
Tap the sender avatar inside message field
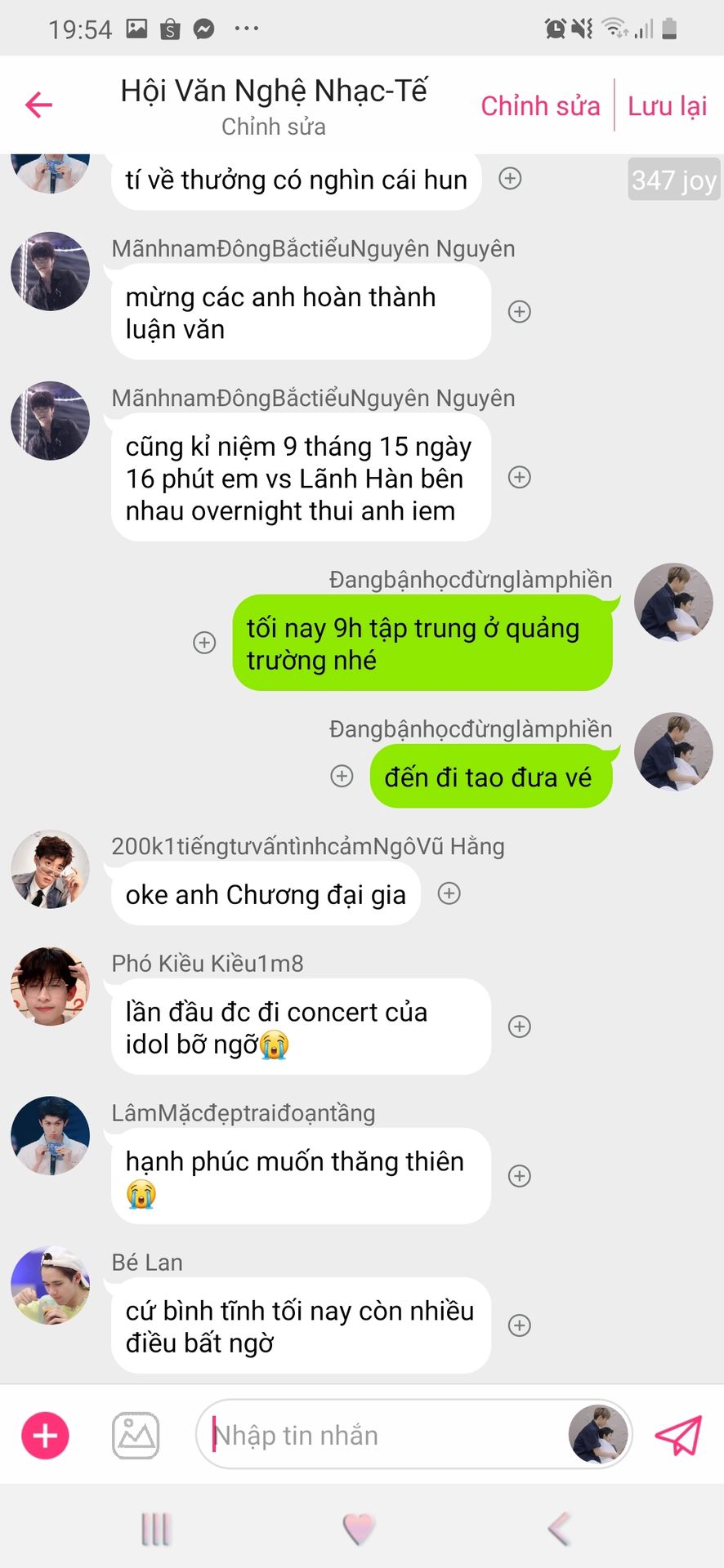(598, 1434)
